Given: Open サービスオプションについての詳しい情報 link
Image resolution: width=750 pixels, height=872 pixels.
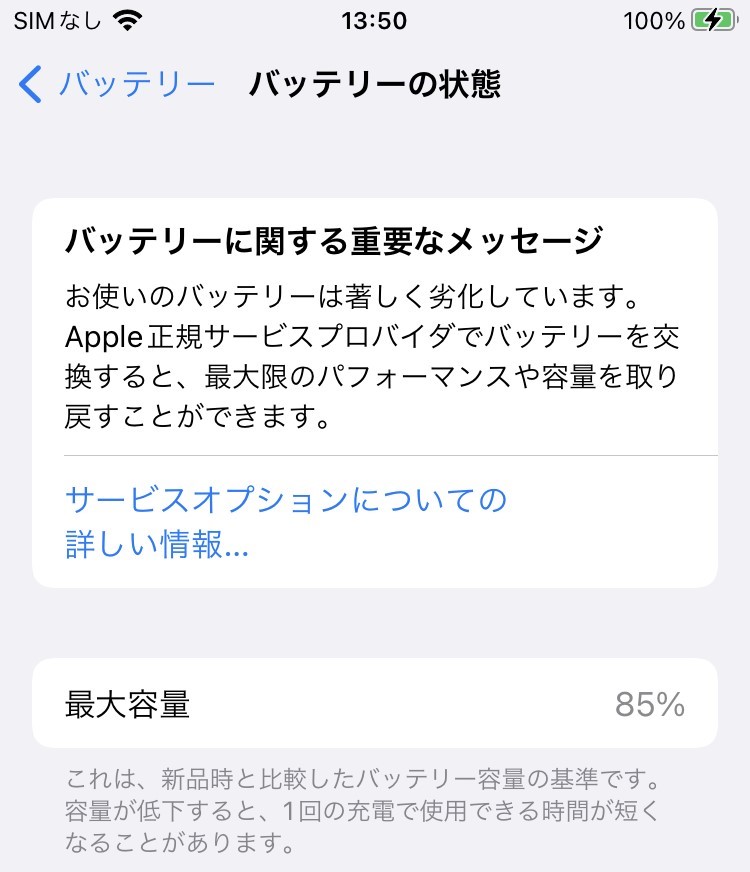Looking at the screenshot, I should click(286, 522).
